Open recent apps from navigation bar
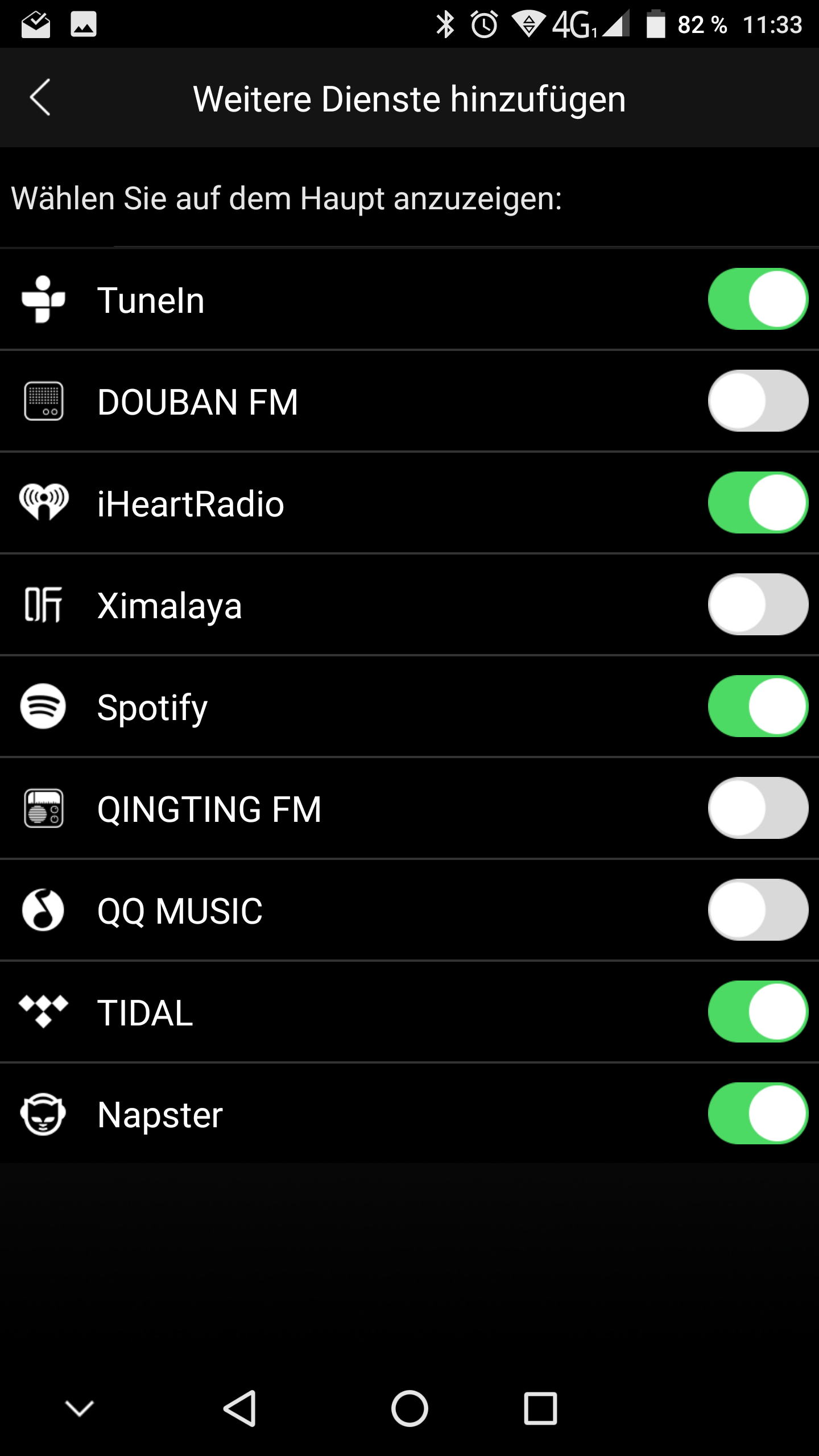819x1456 pixels. pos(540,1408)
